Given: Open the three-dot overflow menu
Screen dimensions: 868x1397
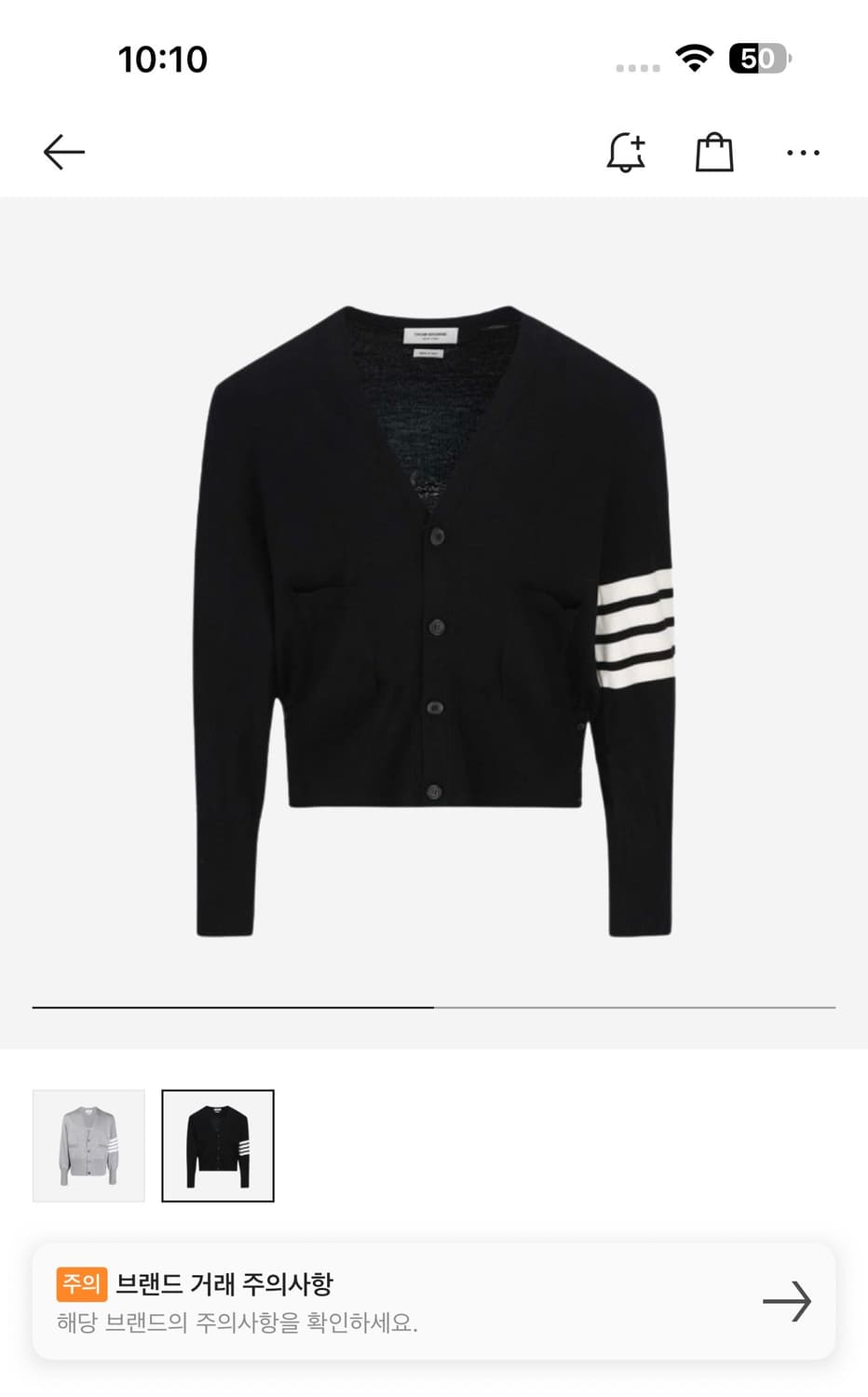Looking at the screenshot, I should click(803, 153).
